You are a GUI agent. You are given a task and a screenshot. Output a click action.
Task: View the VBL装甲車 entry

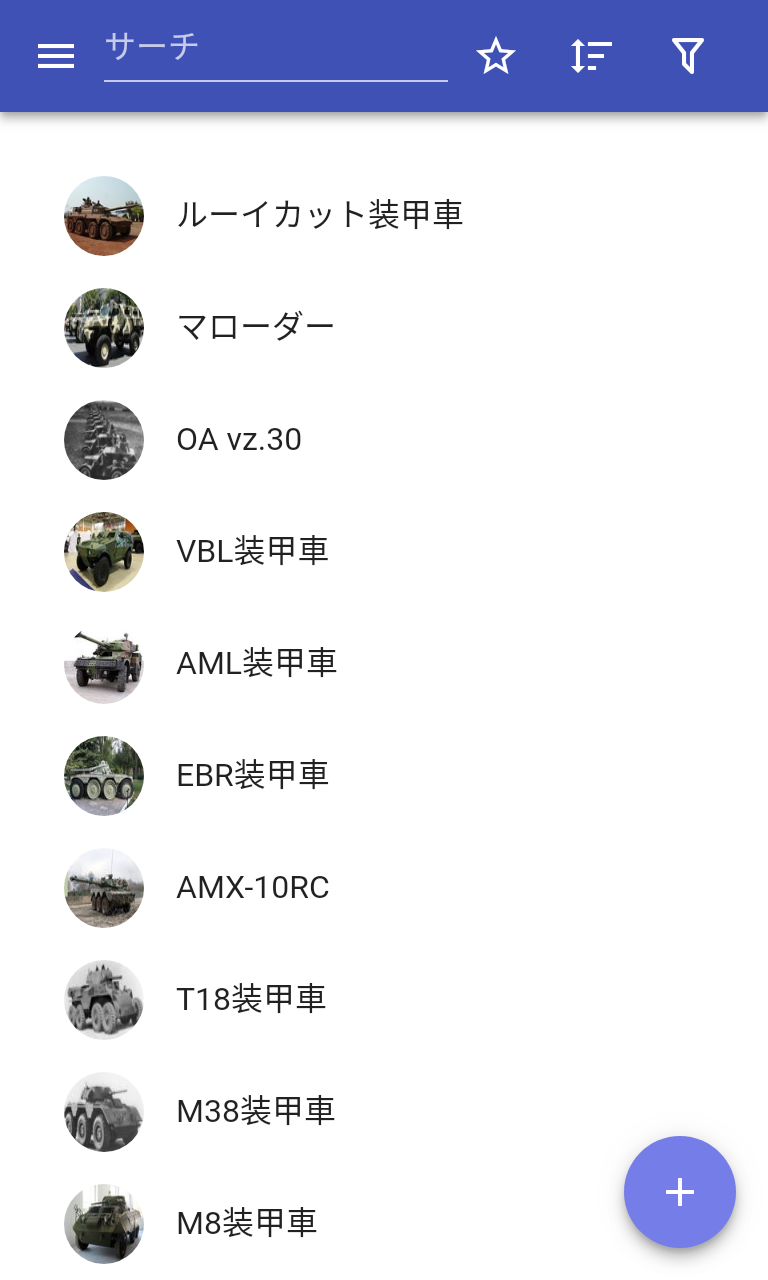pos(252,552)
